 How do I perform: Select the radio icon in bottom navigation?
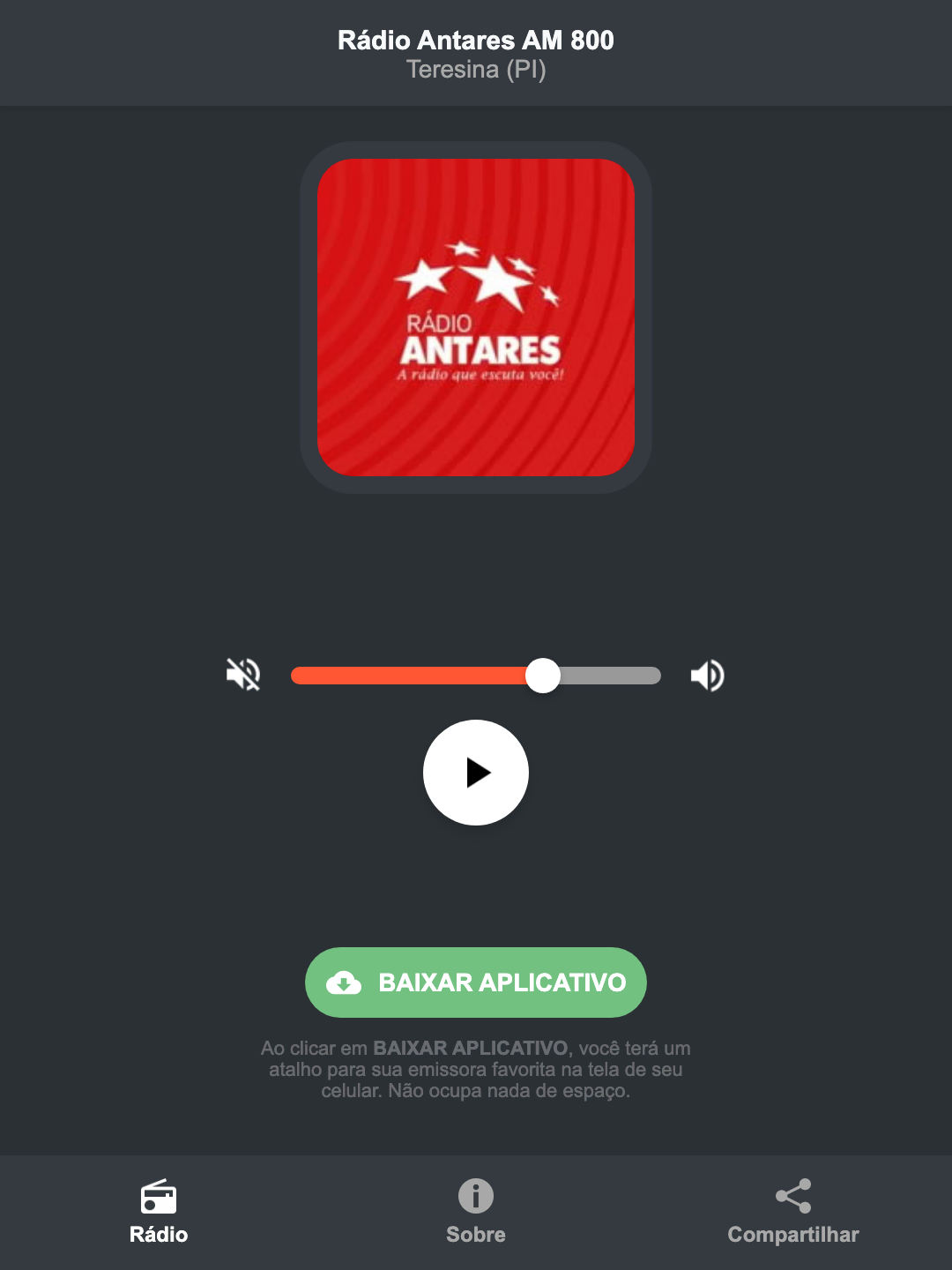click(159, 1198)
